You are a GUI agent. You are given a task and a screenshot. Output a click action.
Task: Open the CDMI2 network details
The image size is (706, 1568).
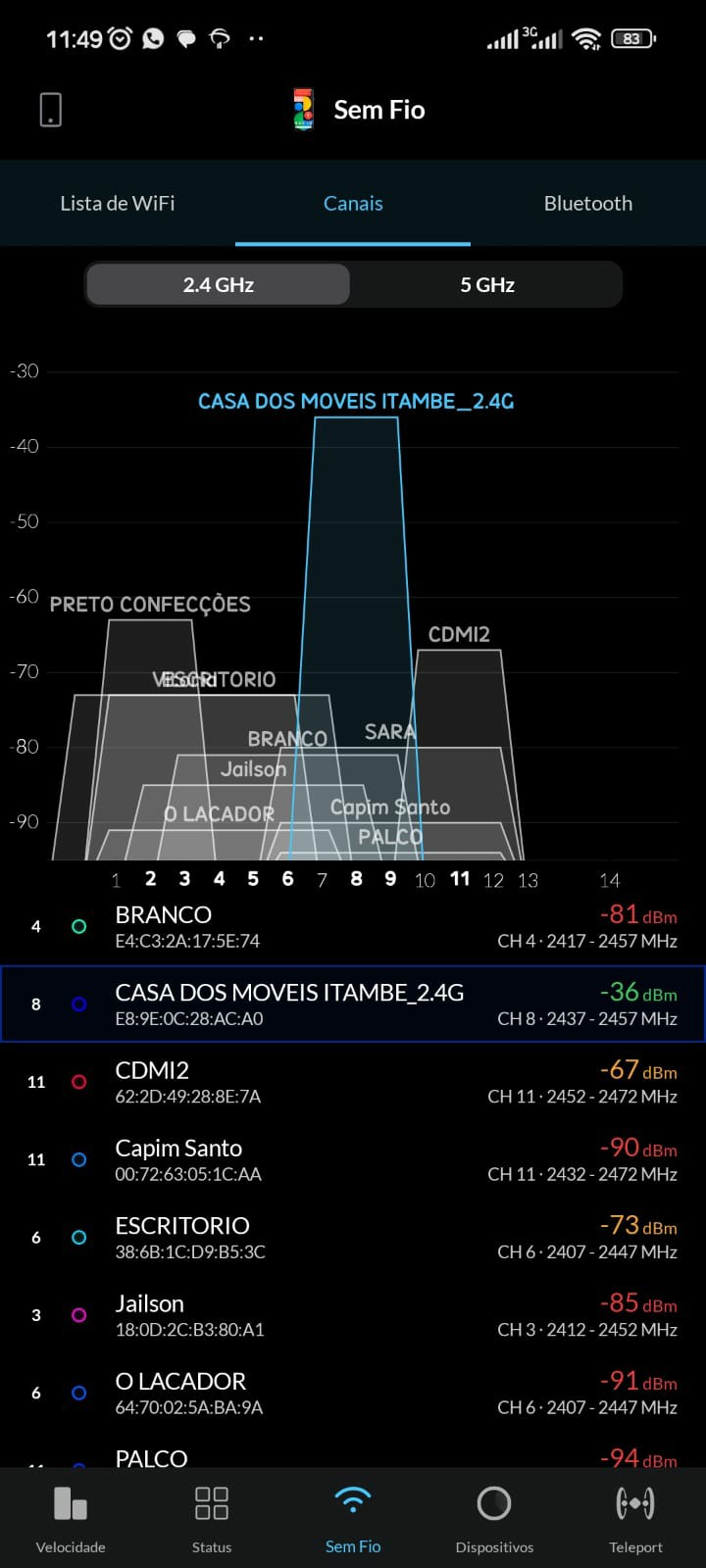click(x=353, y=1082)
